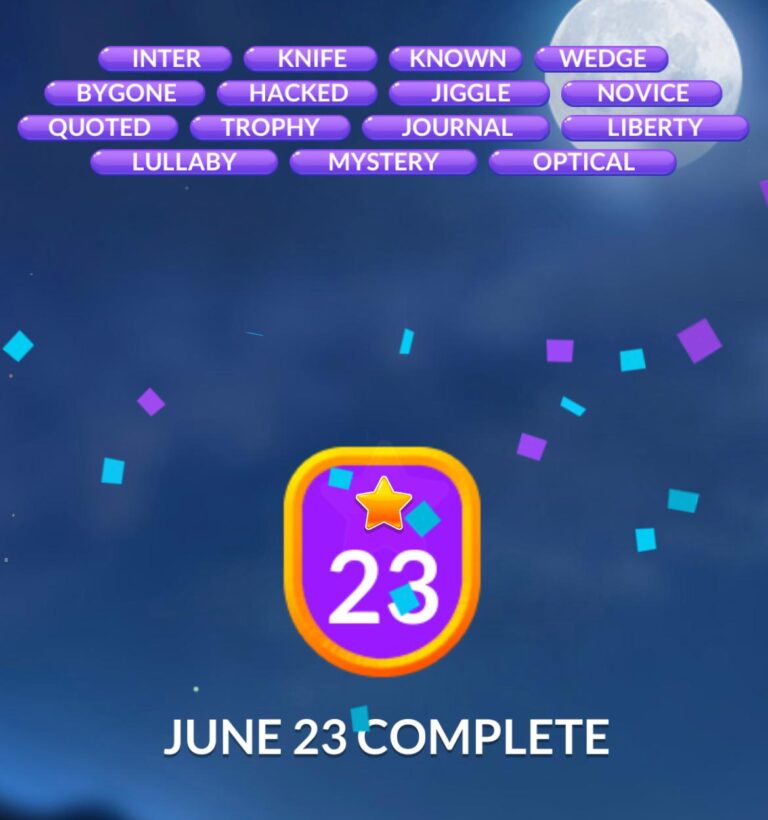Screen dimensions: 768x820
Task: Tap the TROPHY word chip
Action: coord(270,128)
